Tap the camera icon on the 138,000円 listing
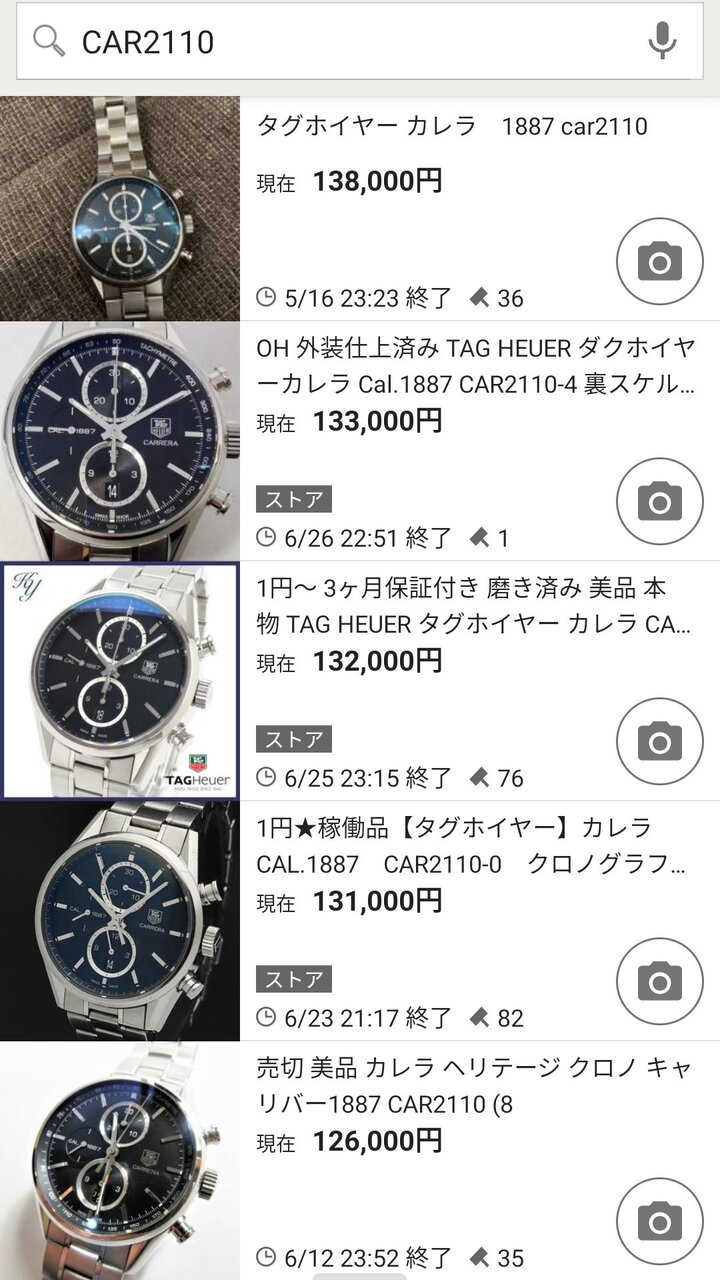Viewport: 720px width, 1280px height. click(x=660, y=262)
